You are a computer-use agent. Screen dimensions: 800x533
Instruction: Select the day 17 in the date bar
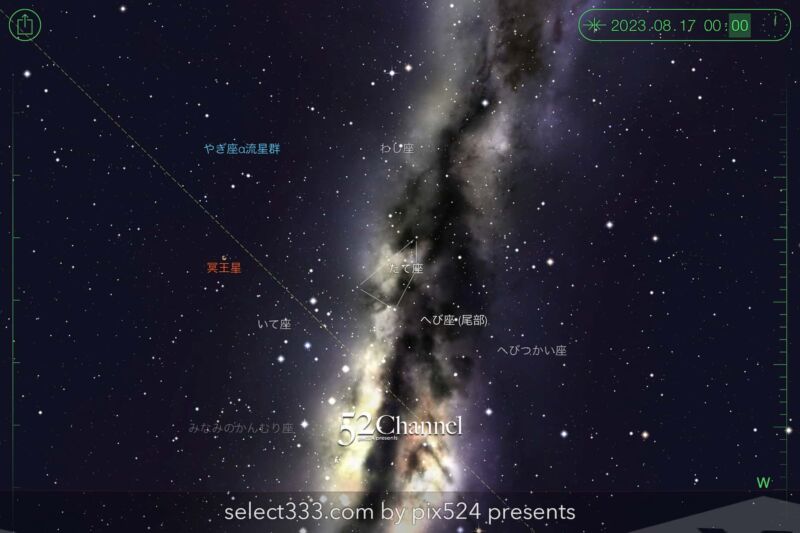tap(686, 25)
